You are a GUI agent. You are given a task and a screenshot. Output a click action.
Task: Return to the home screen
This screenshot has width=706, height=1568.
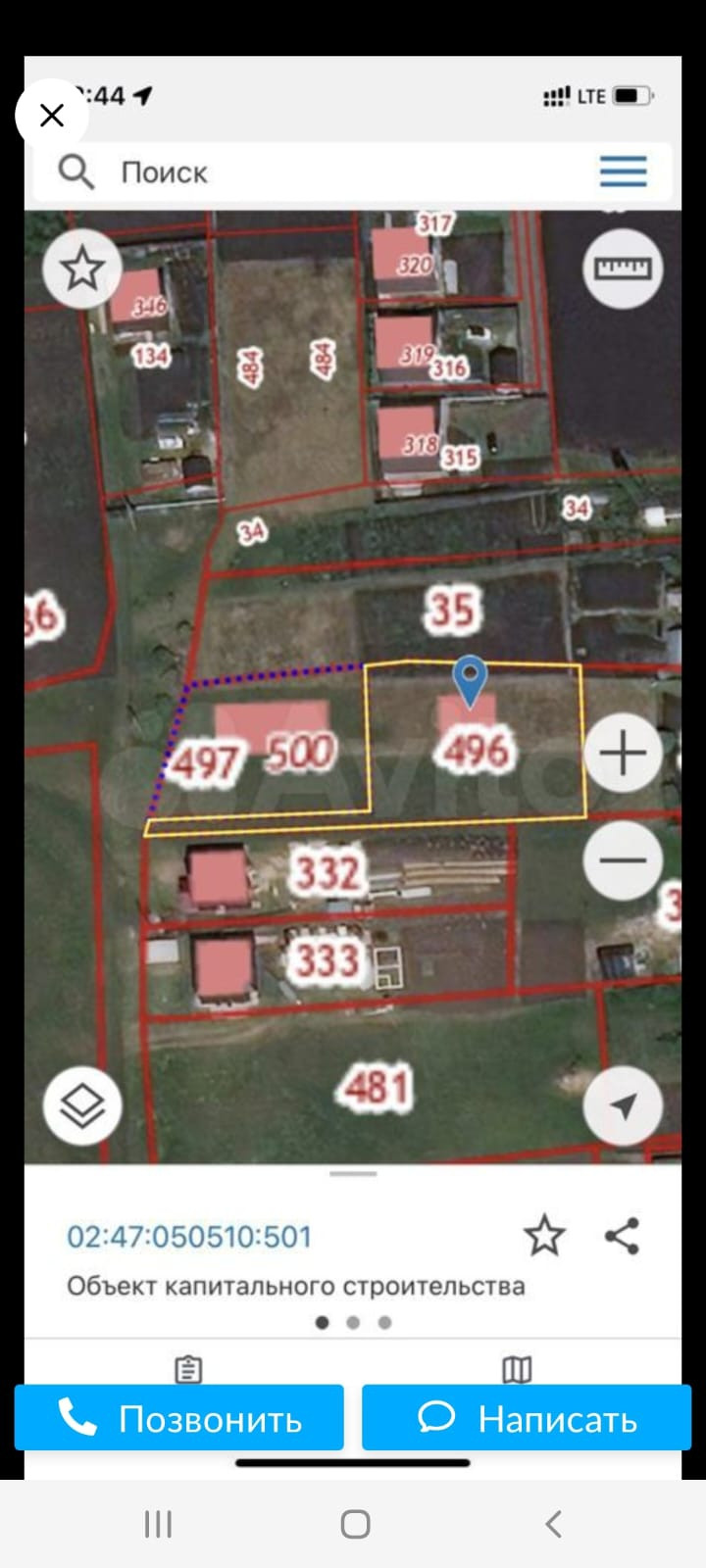(354, 1524)
